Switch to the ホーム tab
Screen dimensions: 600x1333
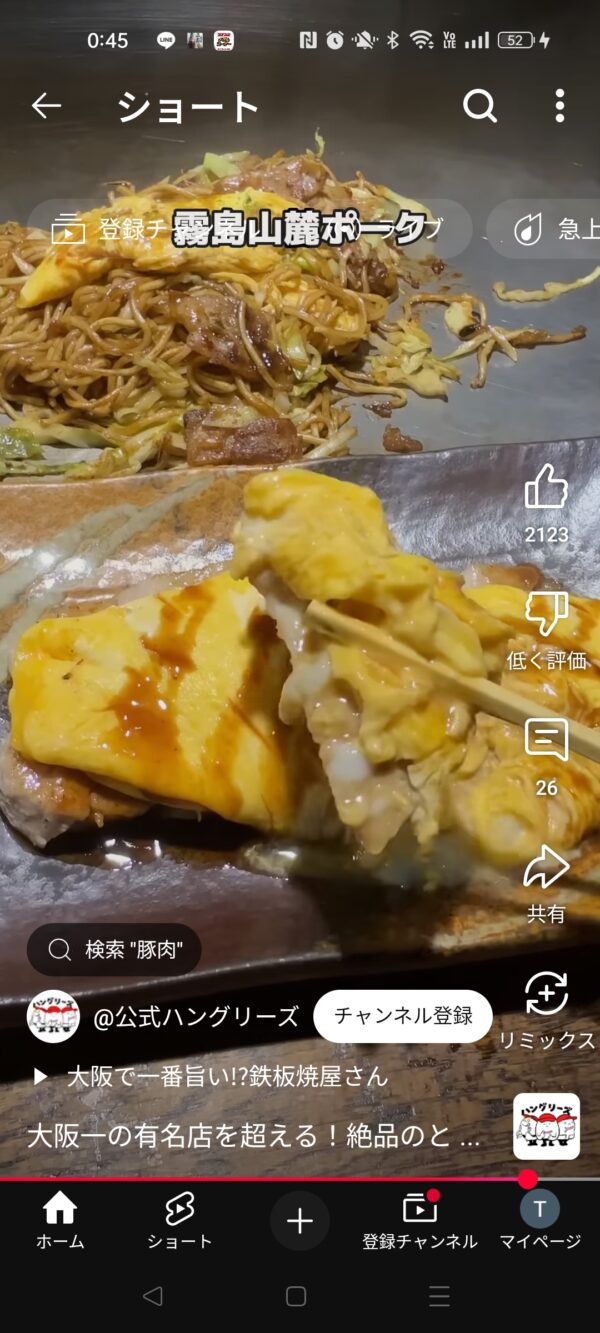60,1221
